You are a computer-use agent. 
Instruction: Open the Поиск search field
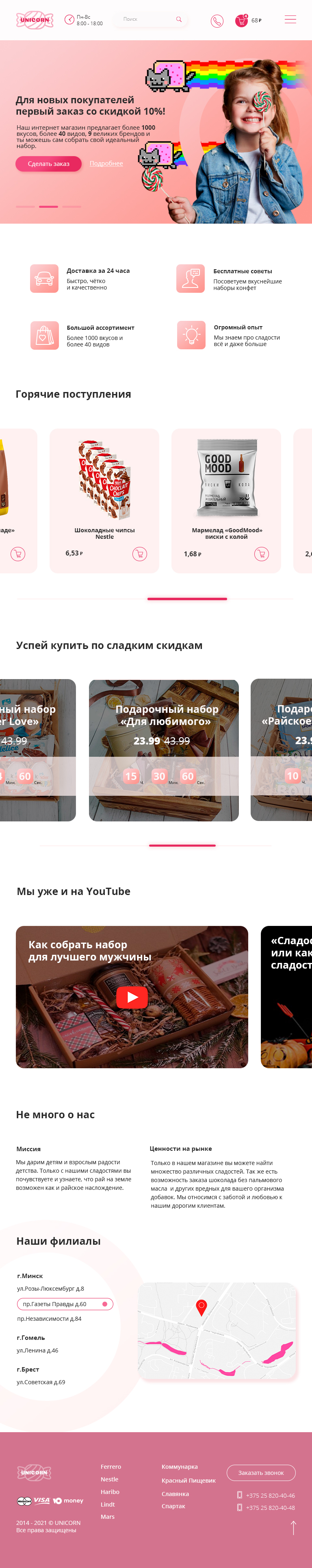click(x=149, y=20)
